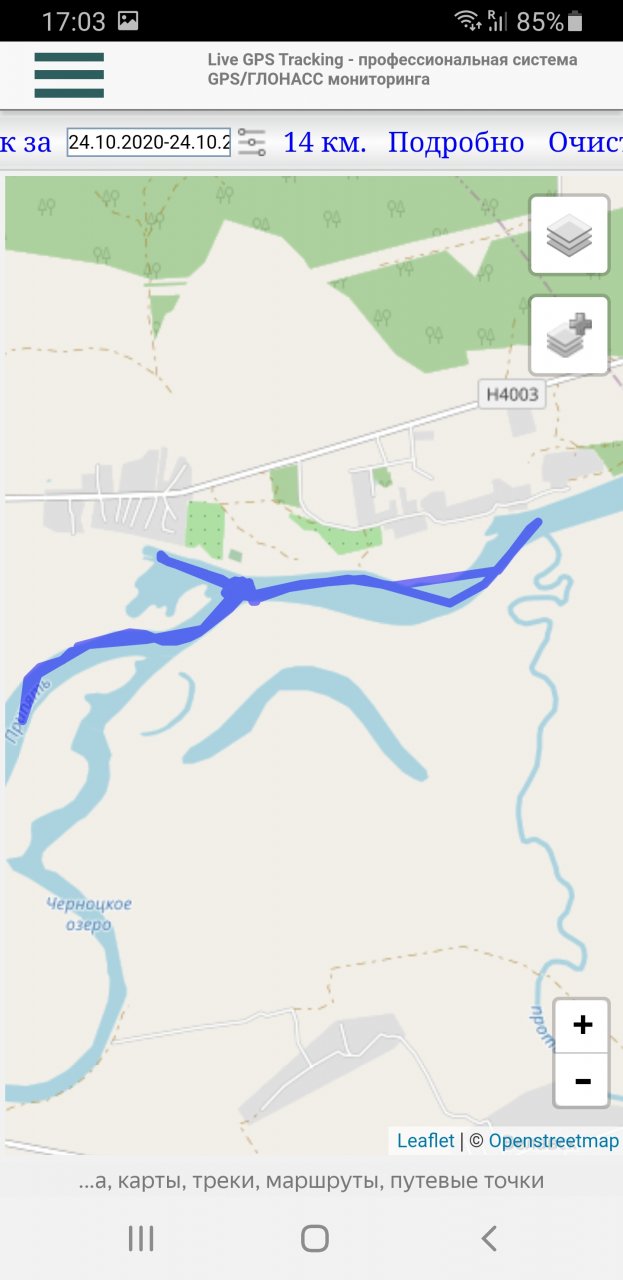Viewport: 623px width, 1280px height.
Task: Tap the date range field
Action: coord(149,142)
